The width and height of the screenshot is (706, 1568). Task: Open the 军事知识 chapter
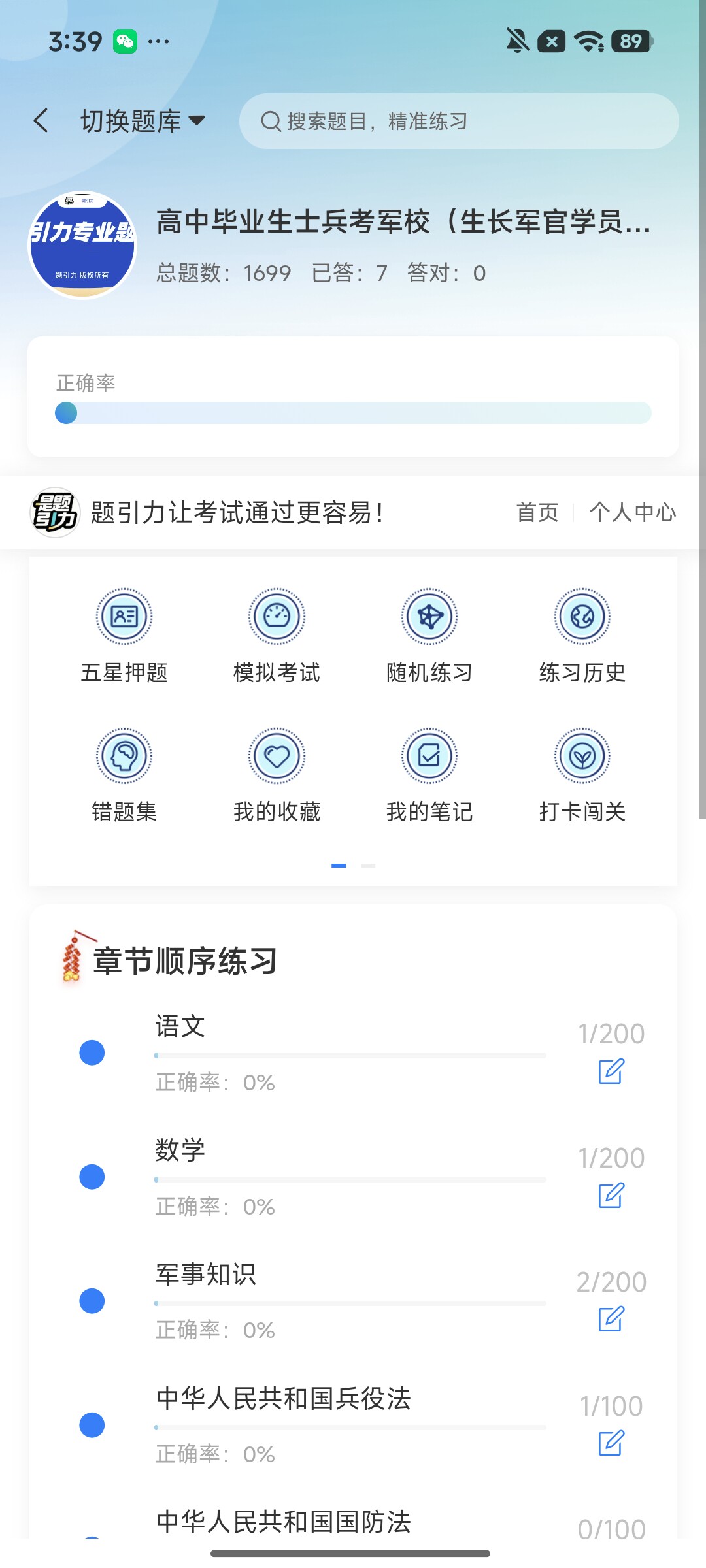click(353, 1301)
